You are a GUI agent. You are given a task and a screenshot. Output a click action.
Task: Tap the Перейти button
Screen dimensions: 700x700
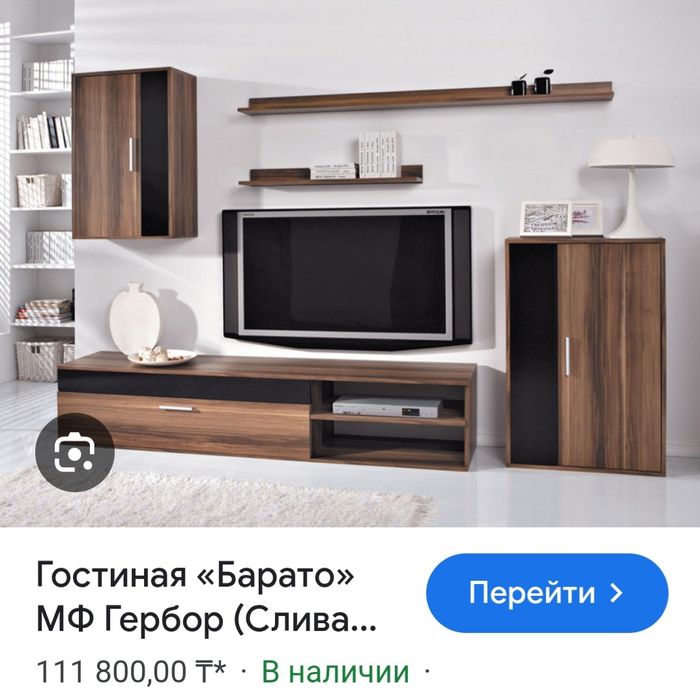(x=547, y=593)
